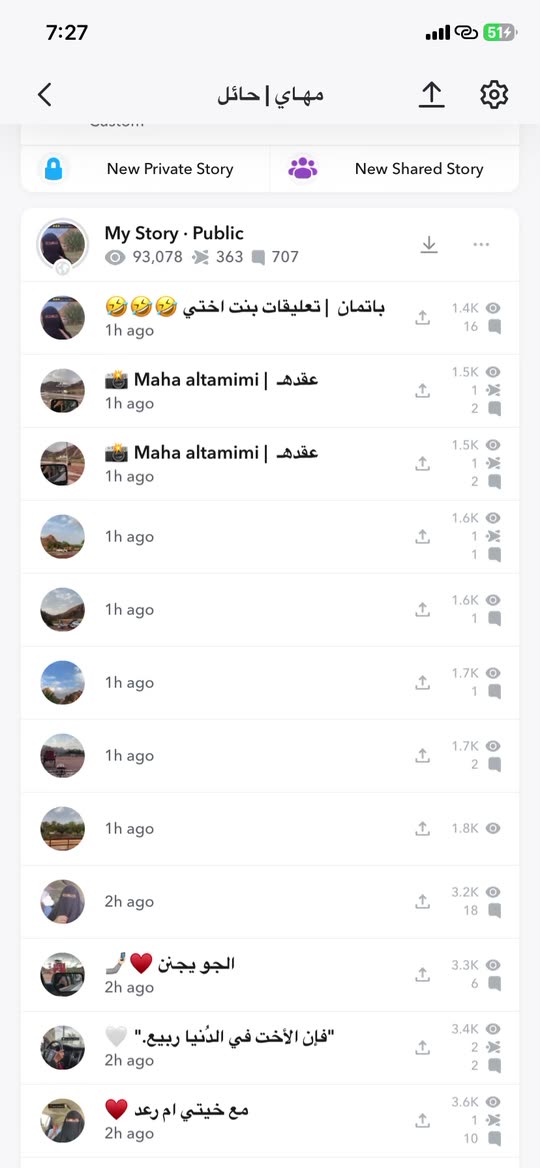
Task: Share the snap captioned مع خيتي ام رعد
Action: [422, 1120]
